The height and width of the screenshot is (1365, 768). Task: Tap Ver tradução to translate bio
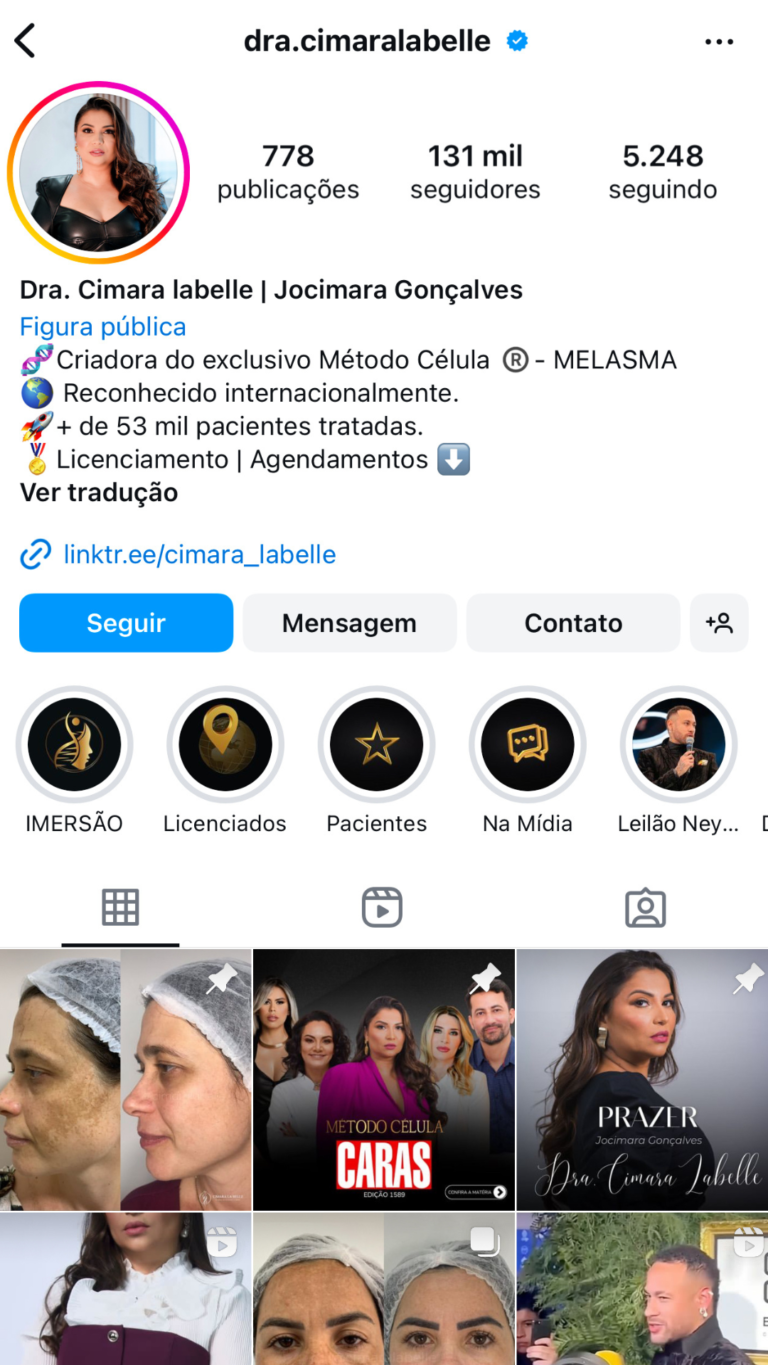(99, 492)
